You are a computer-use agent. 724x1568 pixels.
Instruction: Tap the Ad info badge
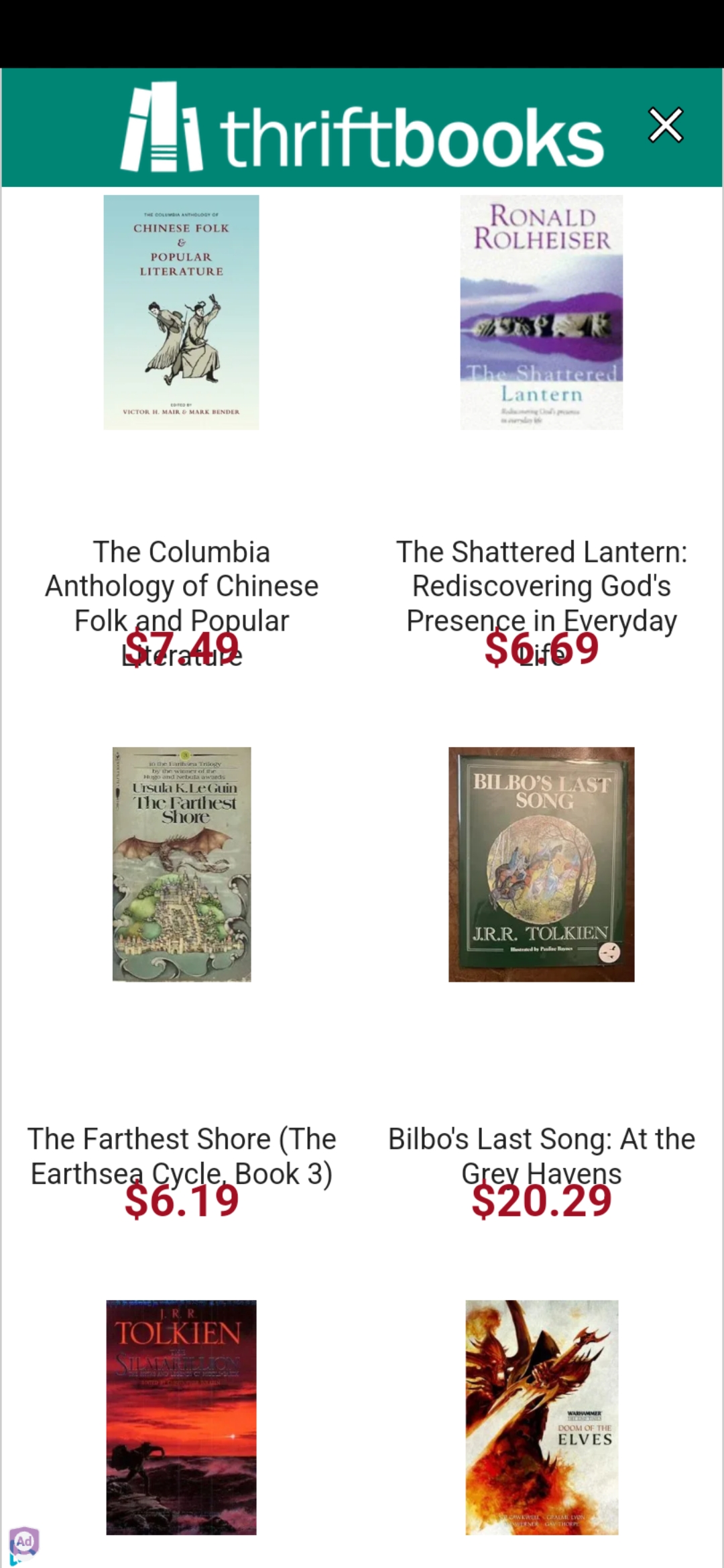point(23,1541)
